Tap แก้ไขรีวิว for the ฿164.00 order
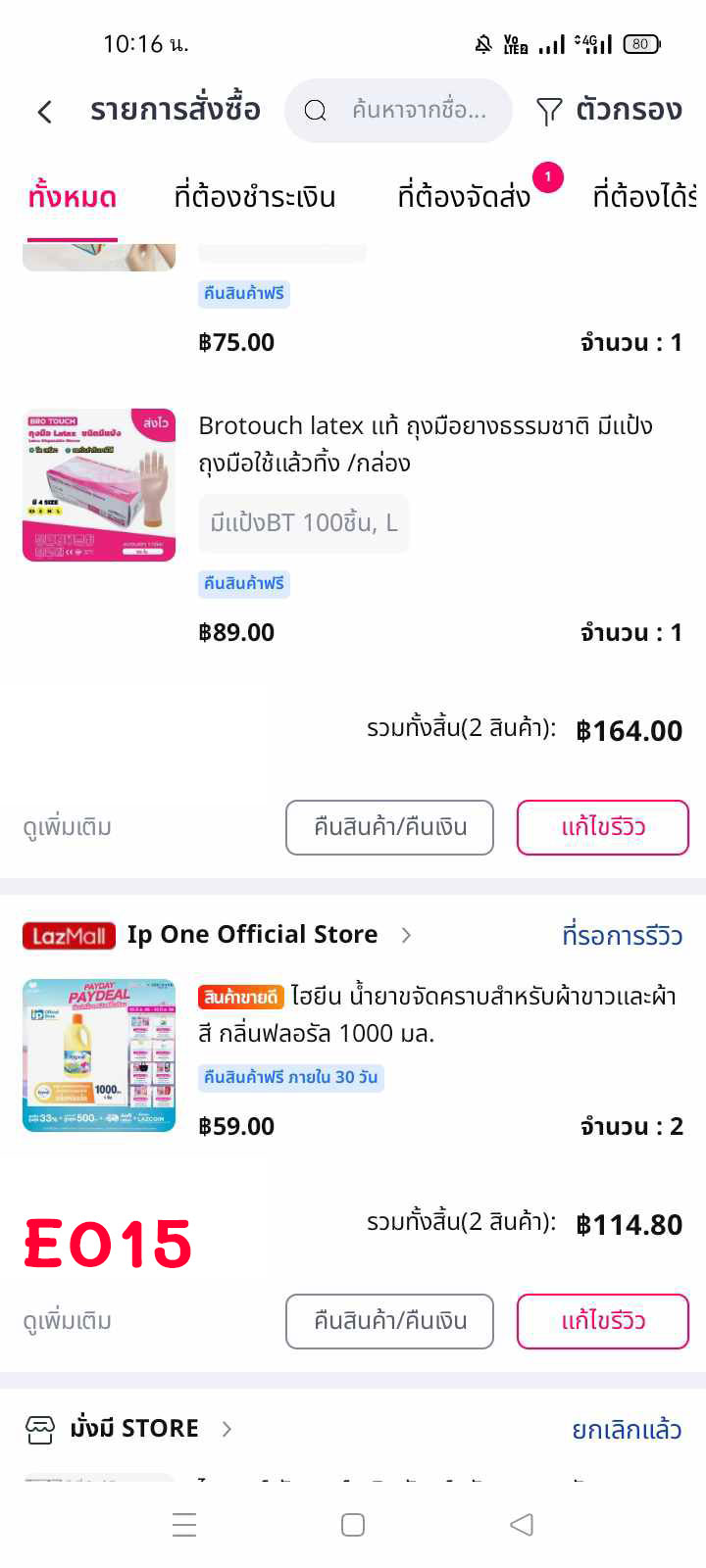This screenshot has height=1568, width=706. point(603,827)
